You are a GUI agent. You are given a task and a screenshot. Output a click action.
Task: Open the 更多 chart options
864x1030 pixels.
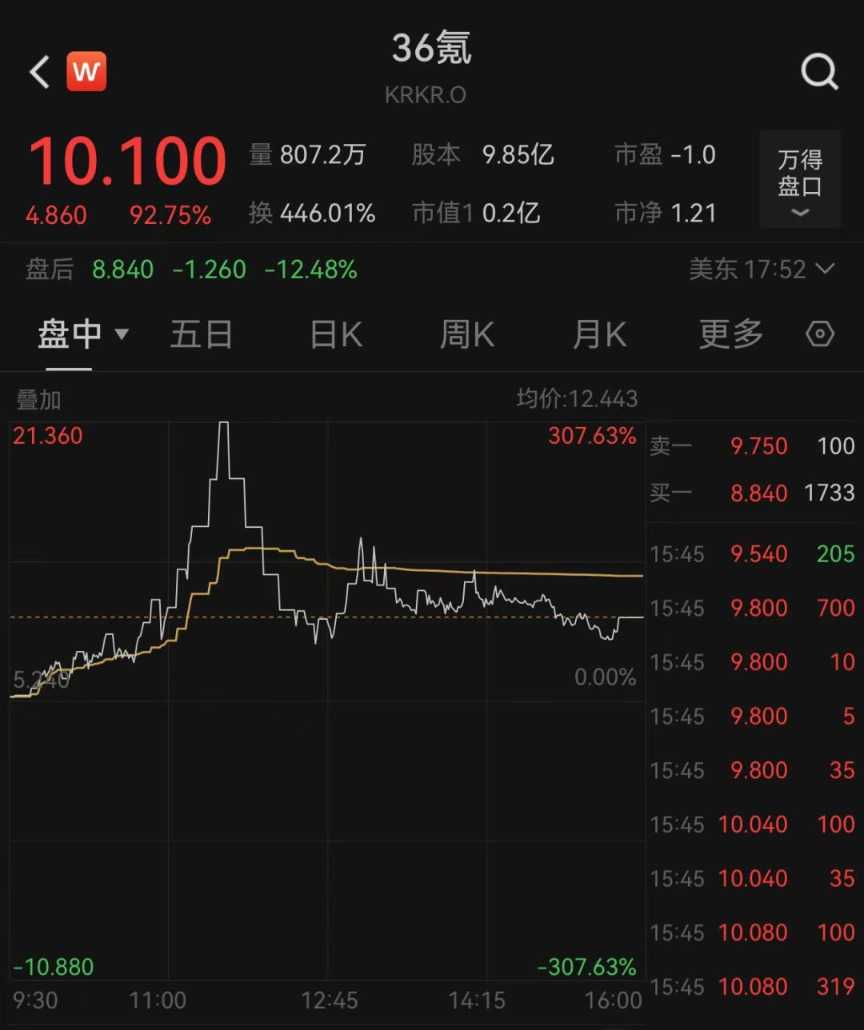[x=731, y=334]
